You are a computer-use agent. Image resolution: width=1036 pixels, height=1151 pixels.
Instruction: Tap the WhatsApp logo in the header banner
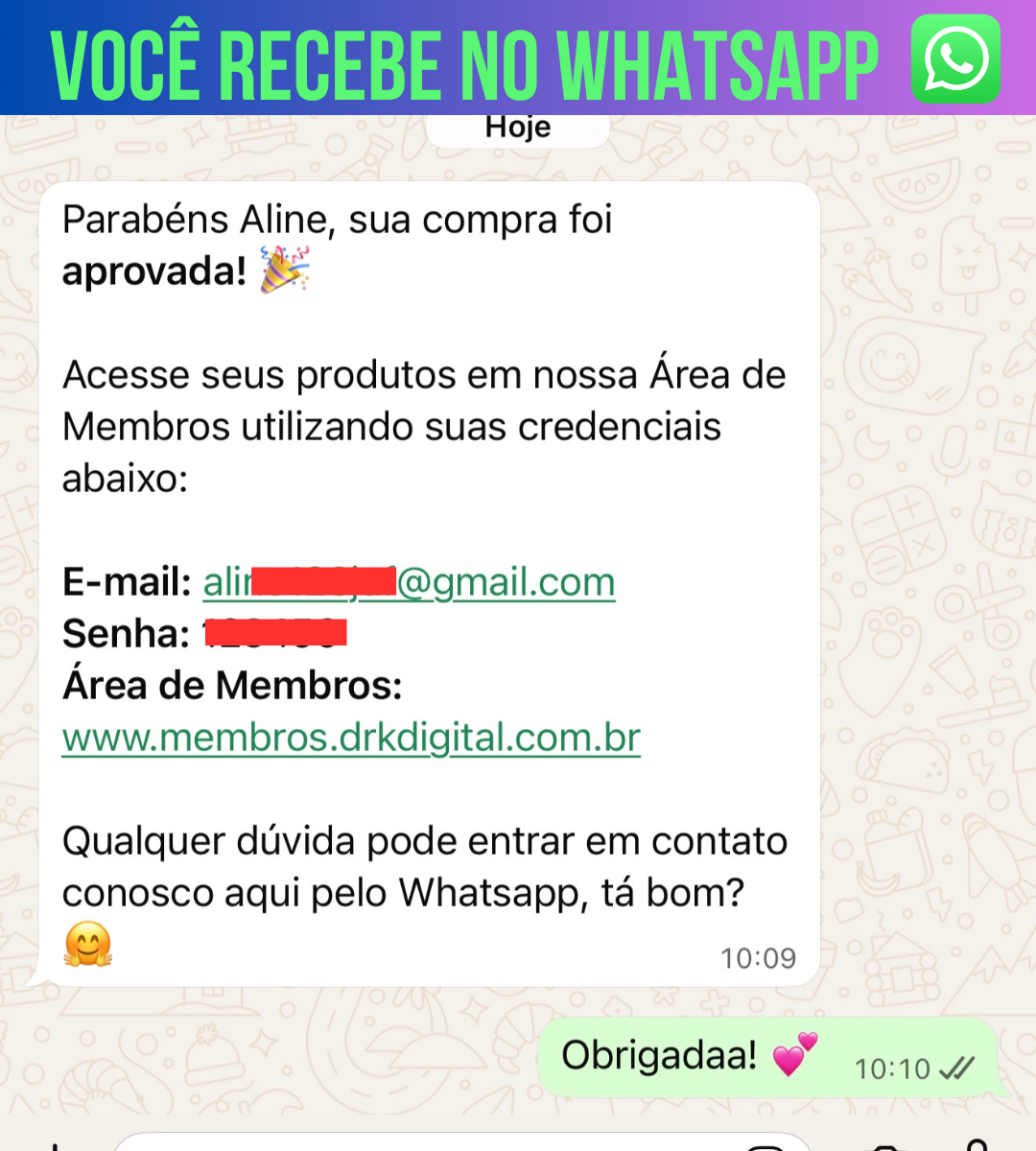(954, 60)
